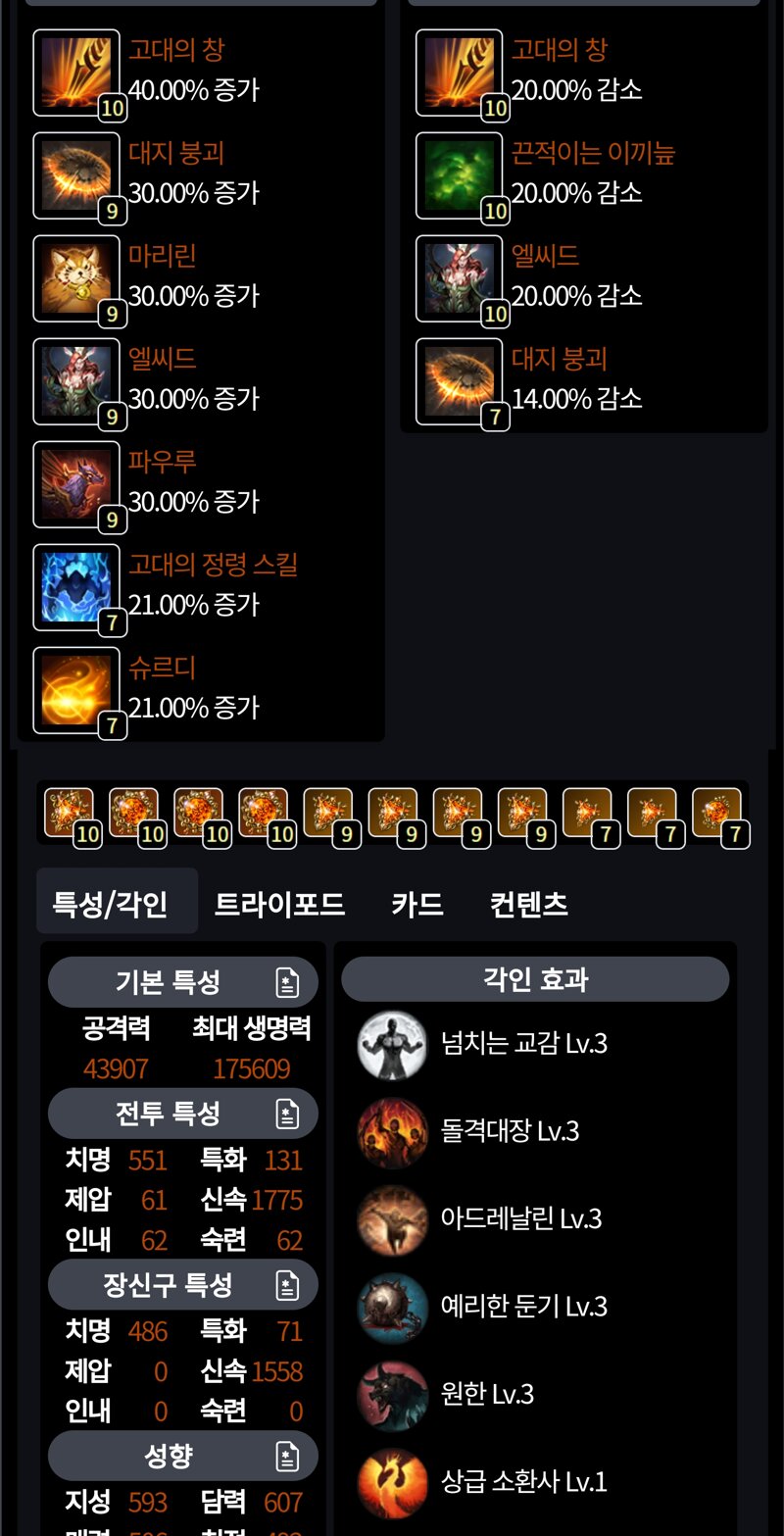Viewport: 784px width, 1536px height.
Task: Open the detail icon beside 성향
Action: point(286,1456)
